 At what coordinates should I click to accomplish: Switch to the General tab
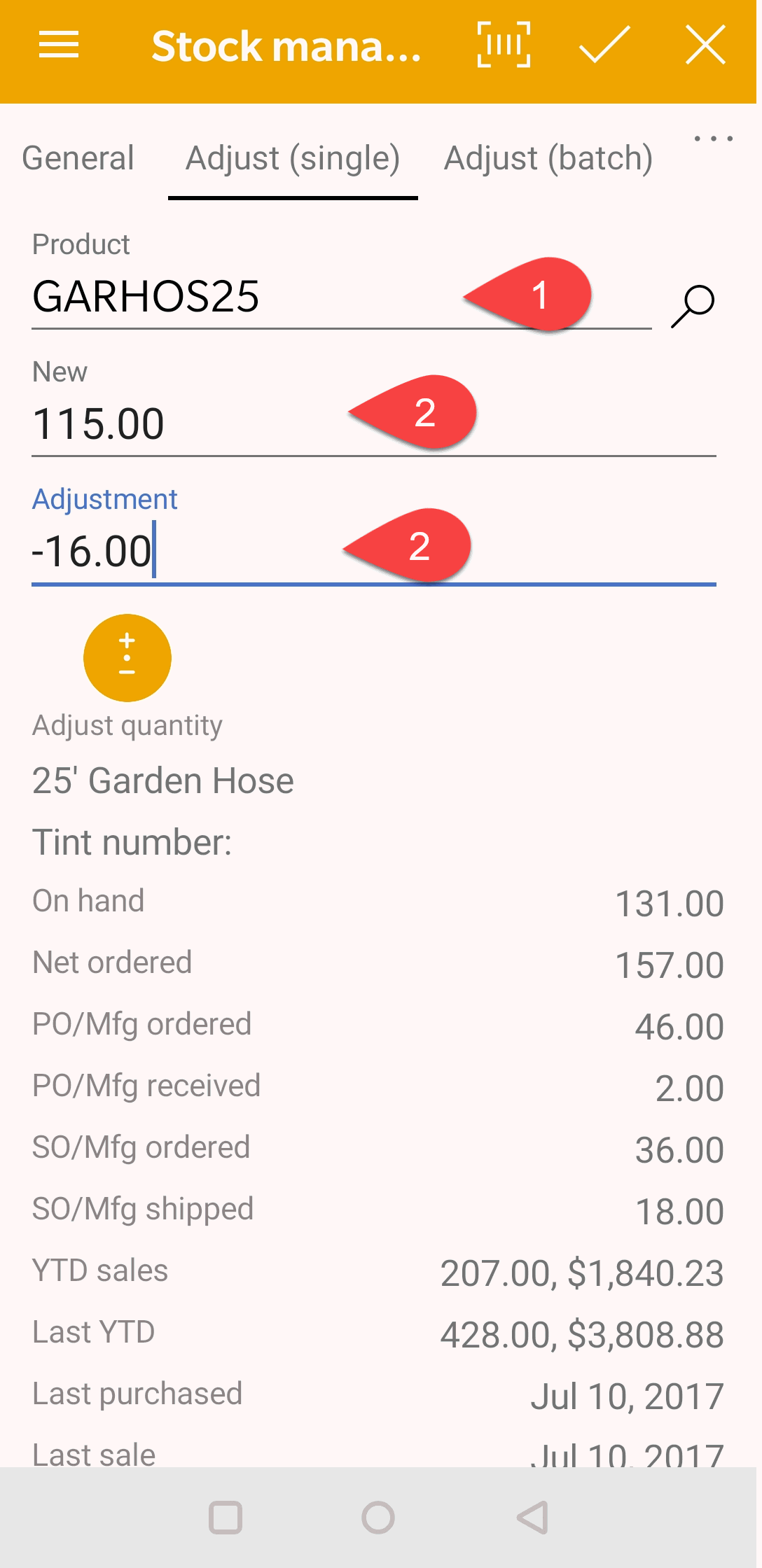tap(78, 158)
